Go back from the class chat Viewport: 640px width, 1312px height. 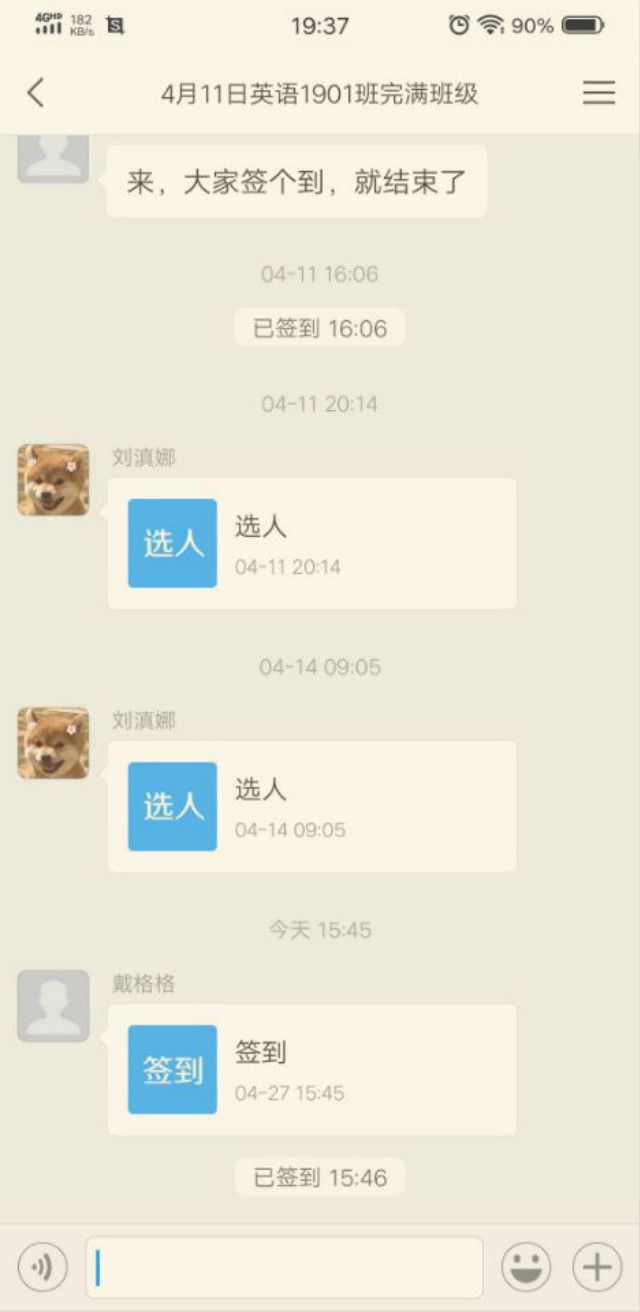(36, 94)
